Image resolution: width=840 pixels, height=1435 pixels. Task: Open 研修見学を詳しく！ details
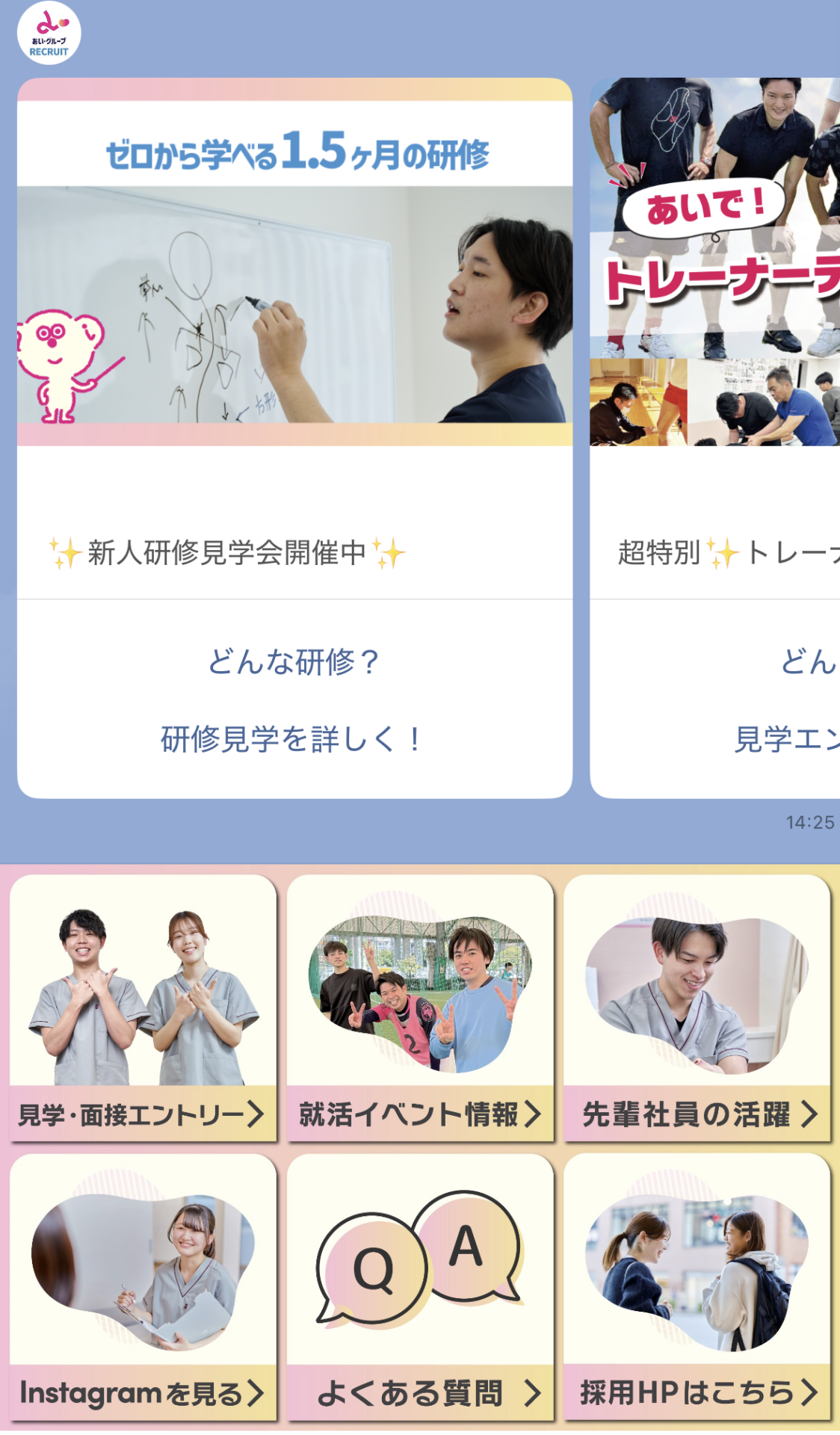[x=294, y=739]
